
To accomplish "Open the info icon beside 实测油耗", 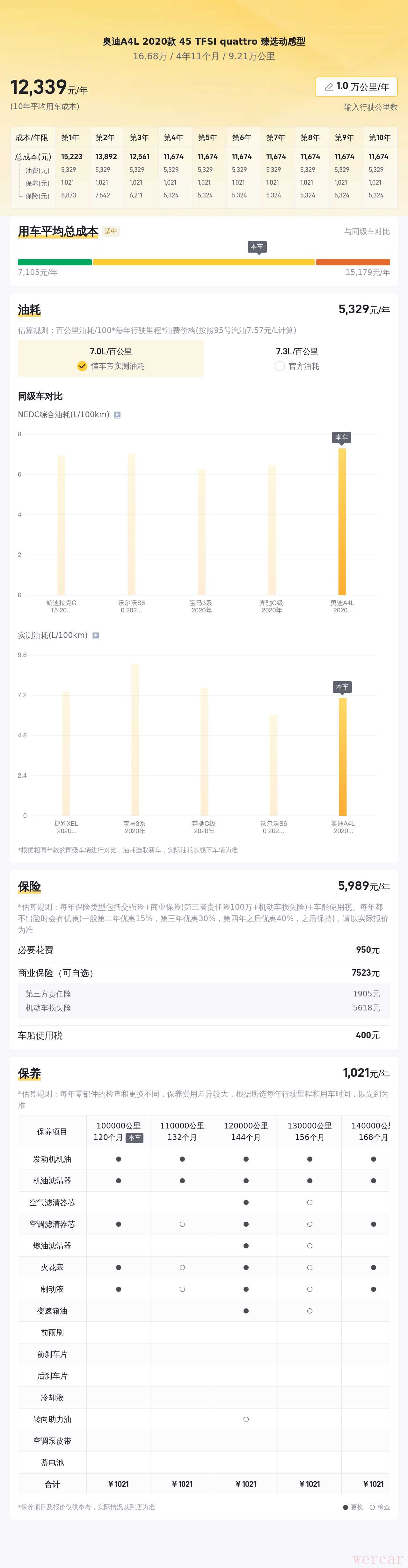I will (95, 635).
